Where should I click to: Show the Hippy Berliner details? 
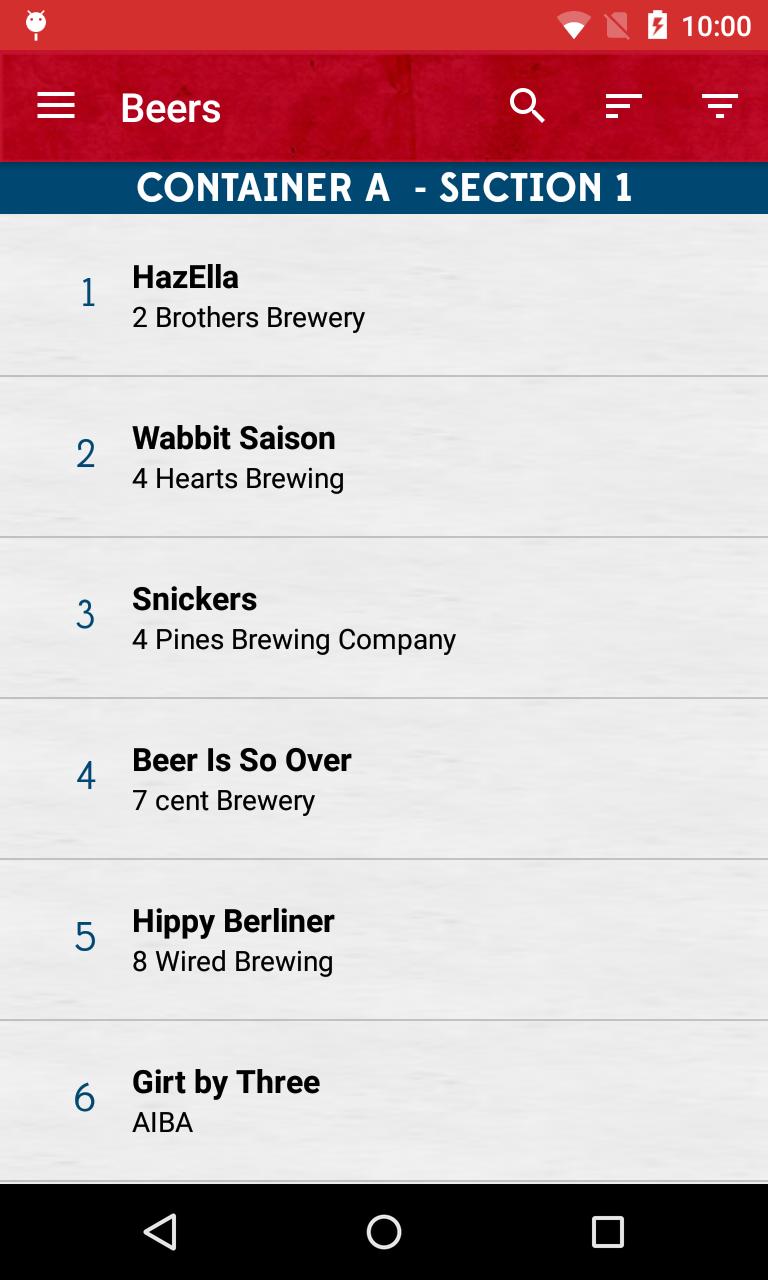point(384,940)
